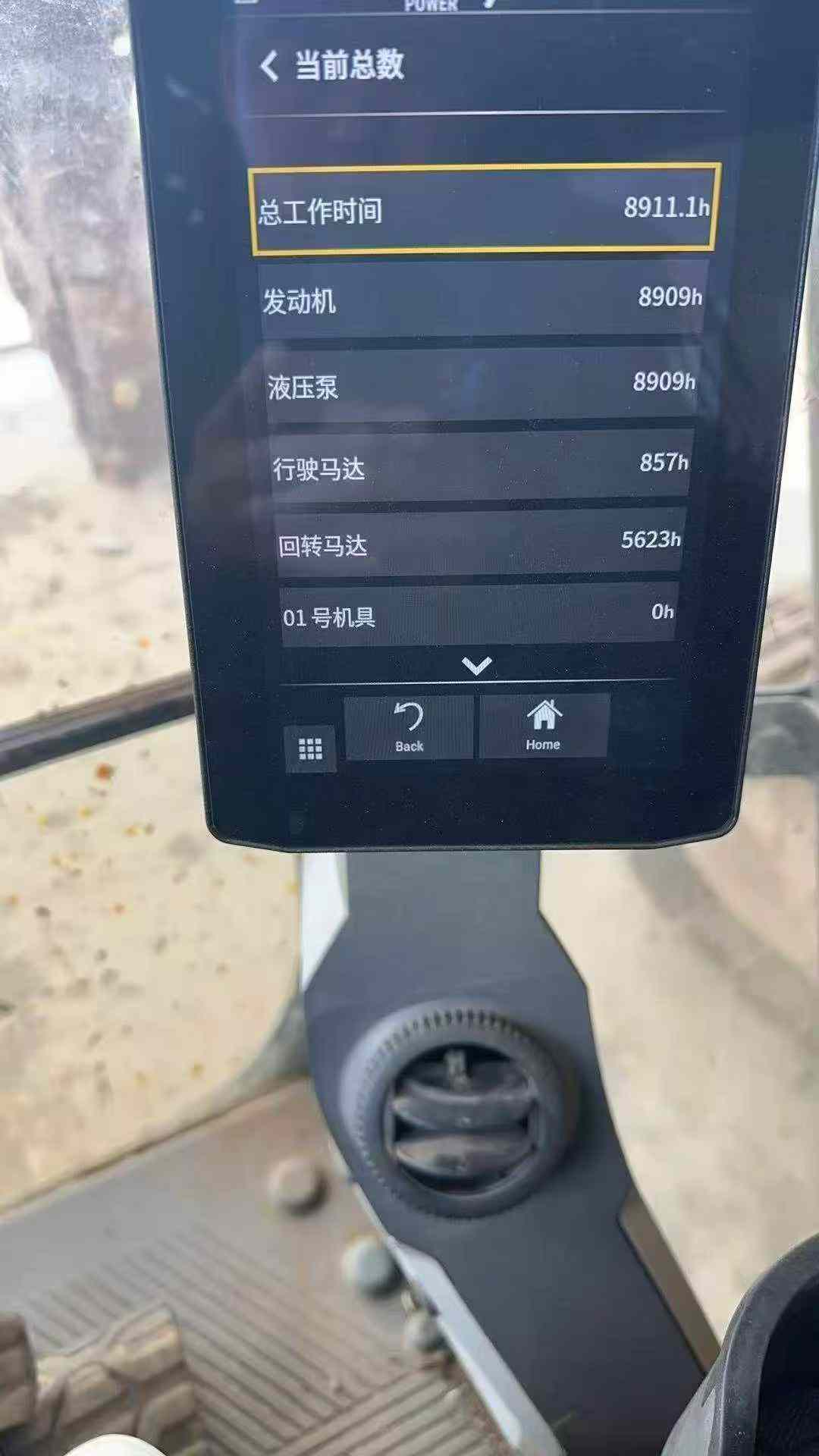Image resolution: width=819 pixels, height=1456 pixels.
Task: Tap the Back button
Action: click(x=409, y=726)
